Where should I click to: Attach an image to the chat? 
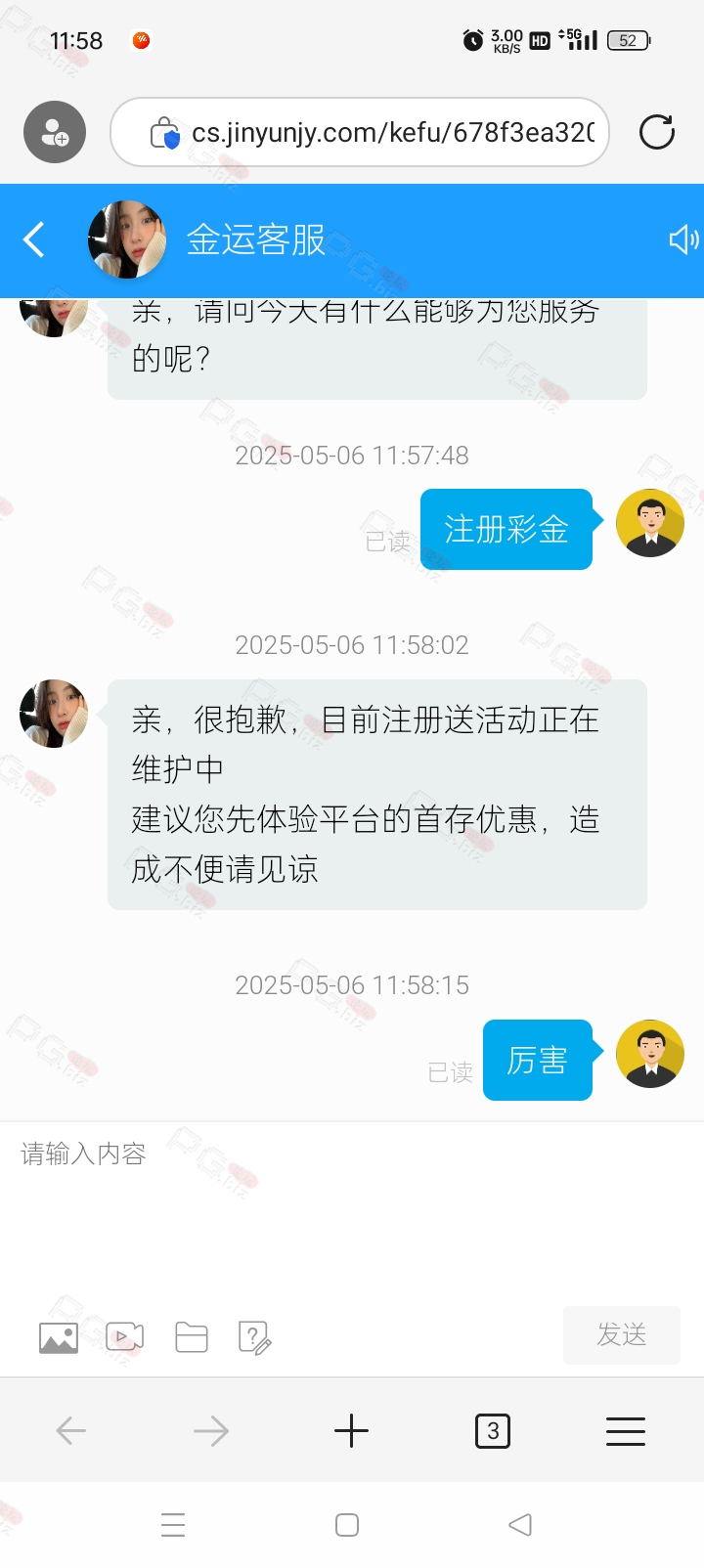point(59,1336)
